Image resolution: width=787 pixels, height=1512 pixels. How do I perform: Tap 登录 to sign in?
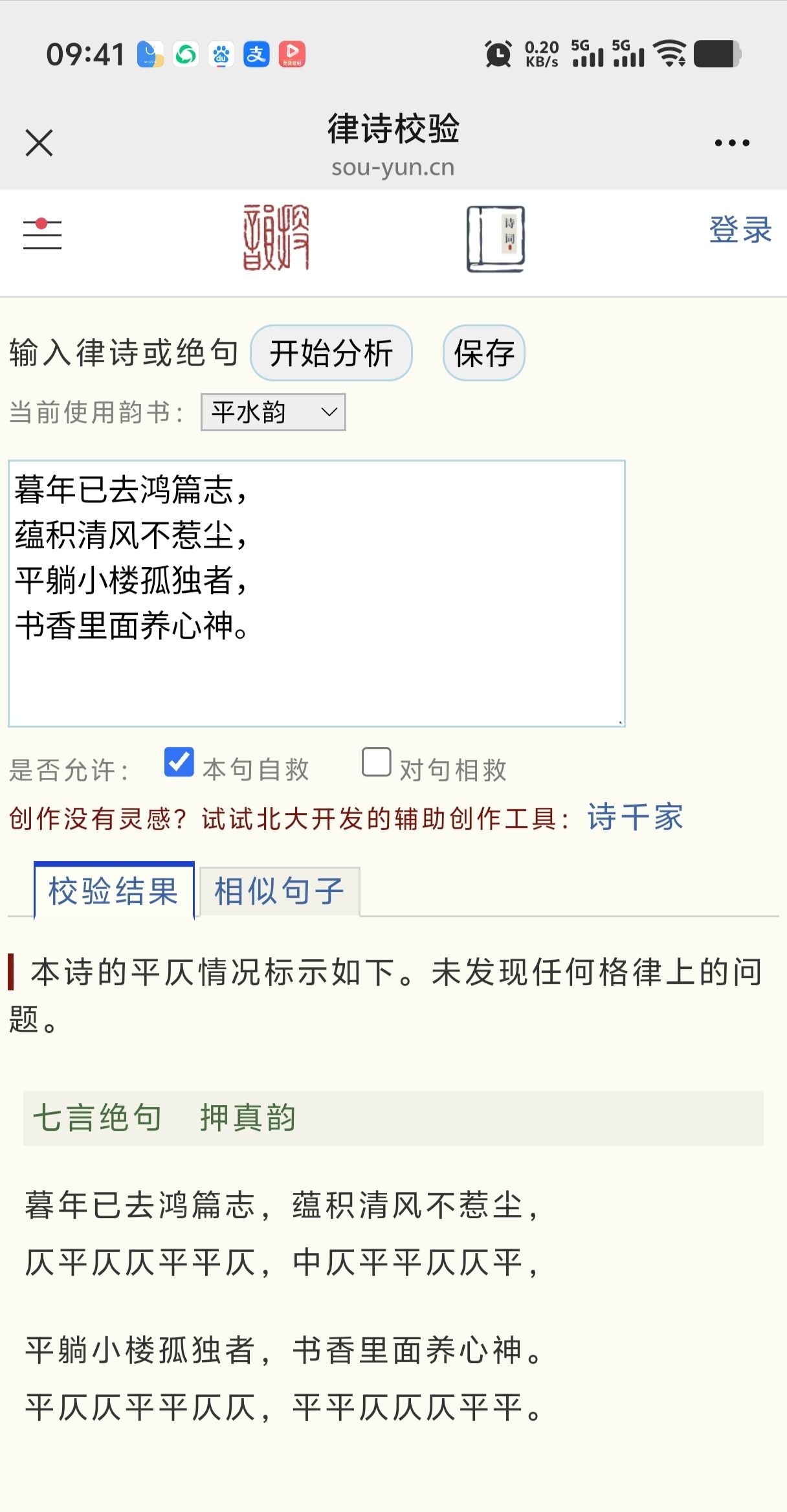[740, 230]
